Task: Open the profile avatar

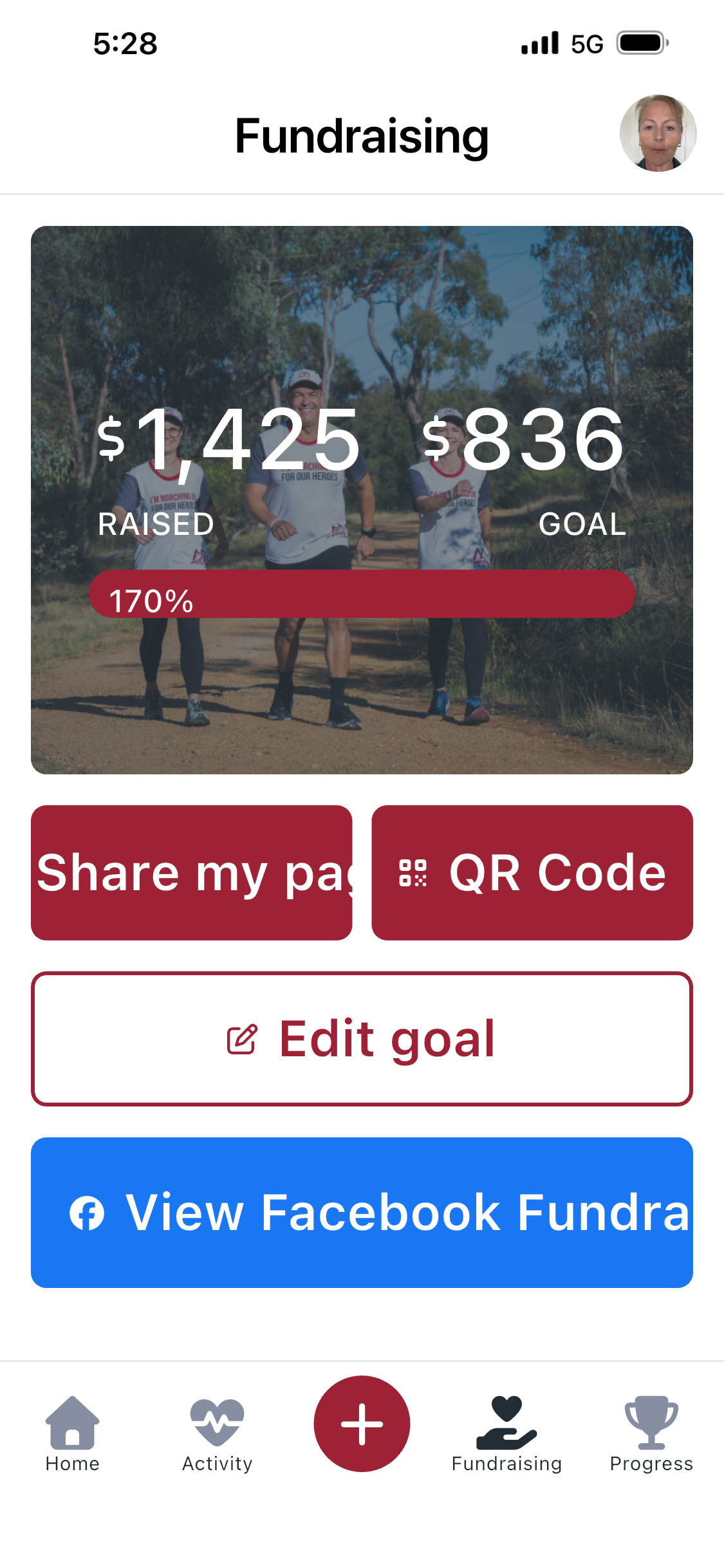Action: [x=658, y=133]
